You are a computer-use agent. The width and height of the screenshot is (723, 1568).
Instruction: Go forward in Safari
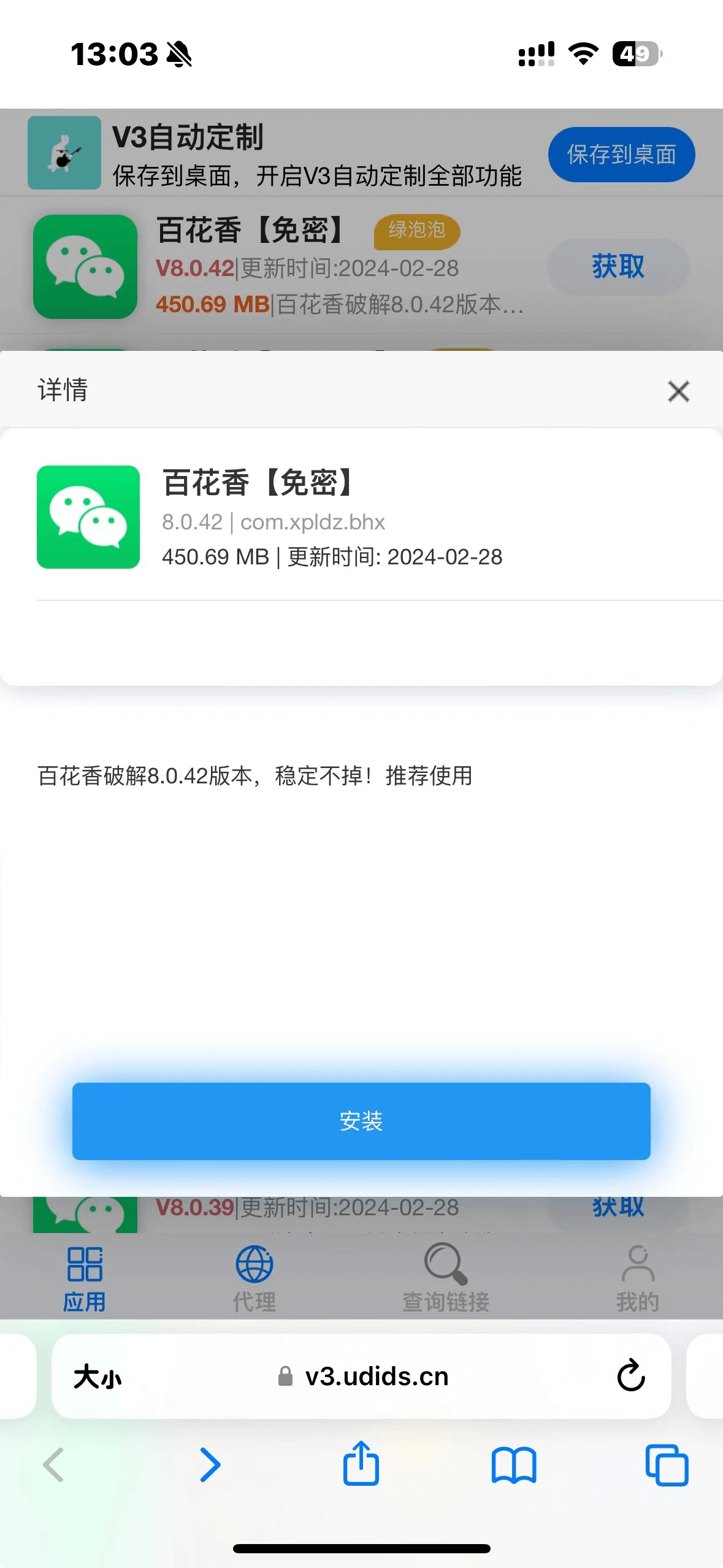(x=210, y=1465)
